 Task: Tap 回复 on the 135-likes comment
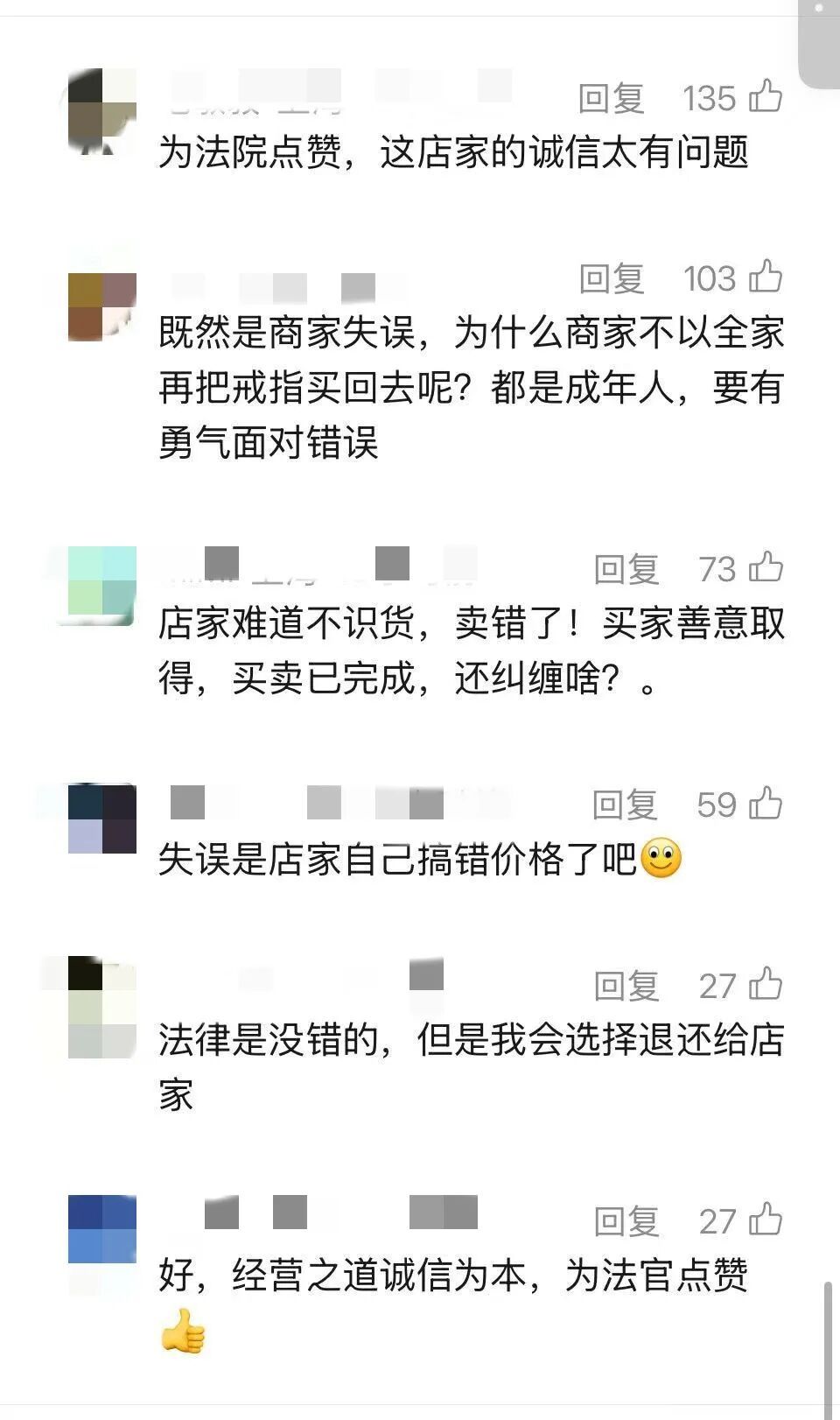point(612,98)
